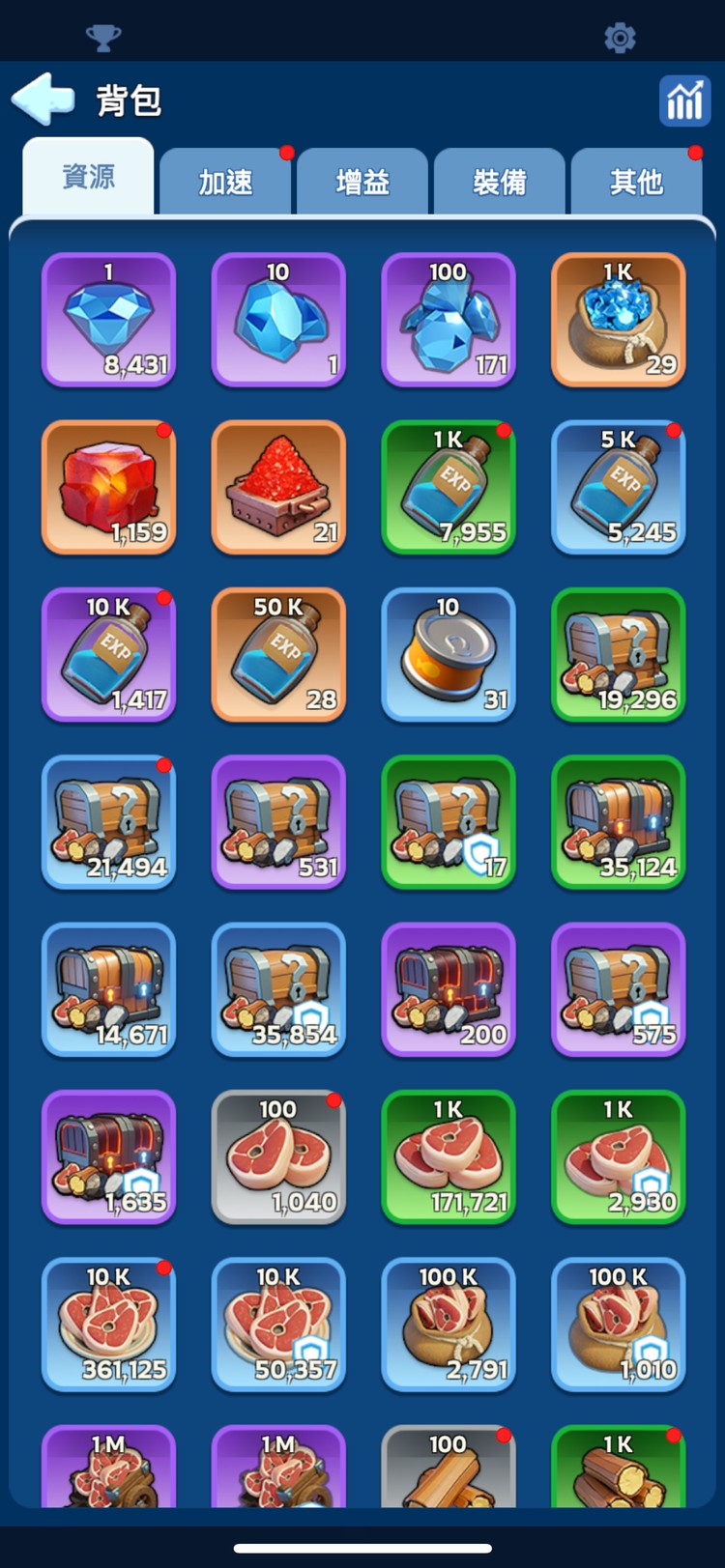Open the trophy icon
Screen dimensions: 725x1568
pos(103,38)
